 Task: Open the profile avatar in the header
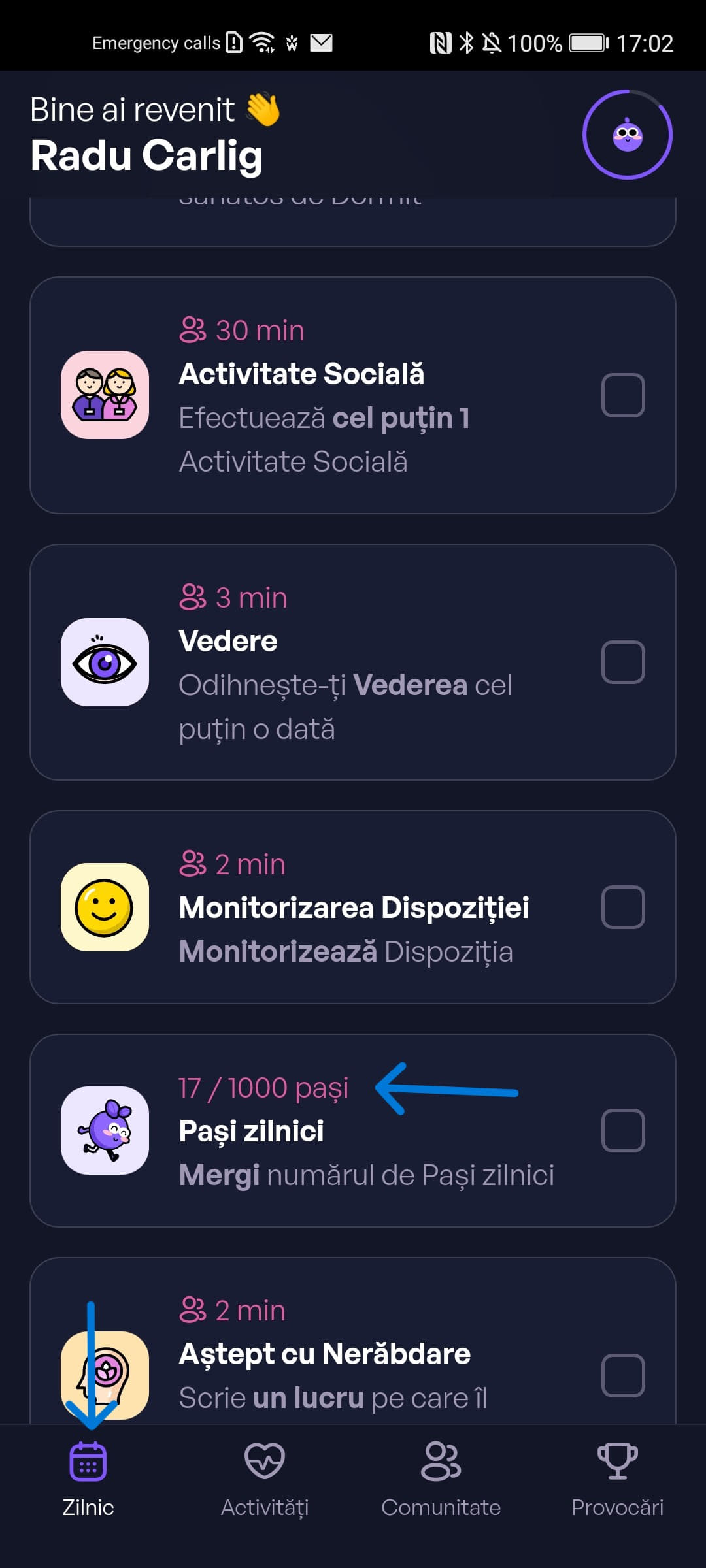(x=627, y=135)
